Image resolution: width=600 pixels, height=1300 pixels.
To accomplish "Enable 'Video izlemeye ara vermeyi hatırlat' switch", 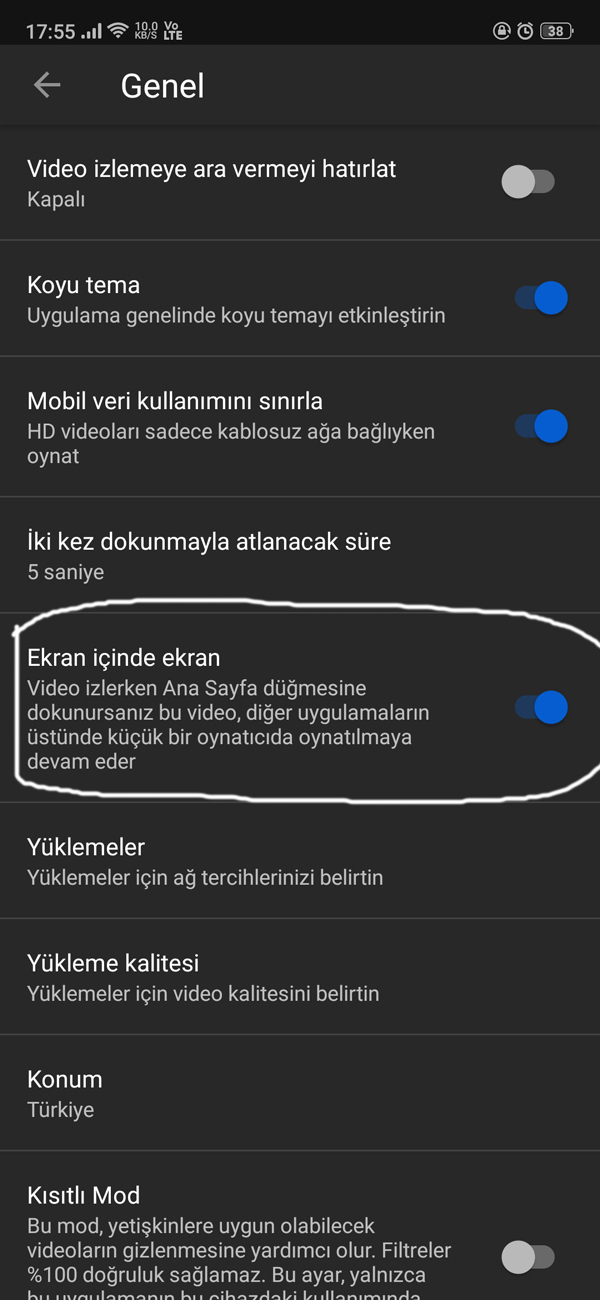I will (528, 182).
